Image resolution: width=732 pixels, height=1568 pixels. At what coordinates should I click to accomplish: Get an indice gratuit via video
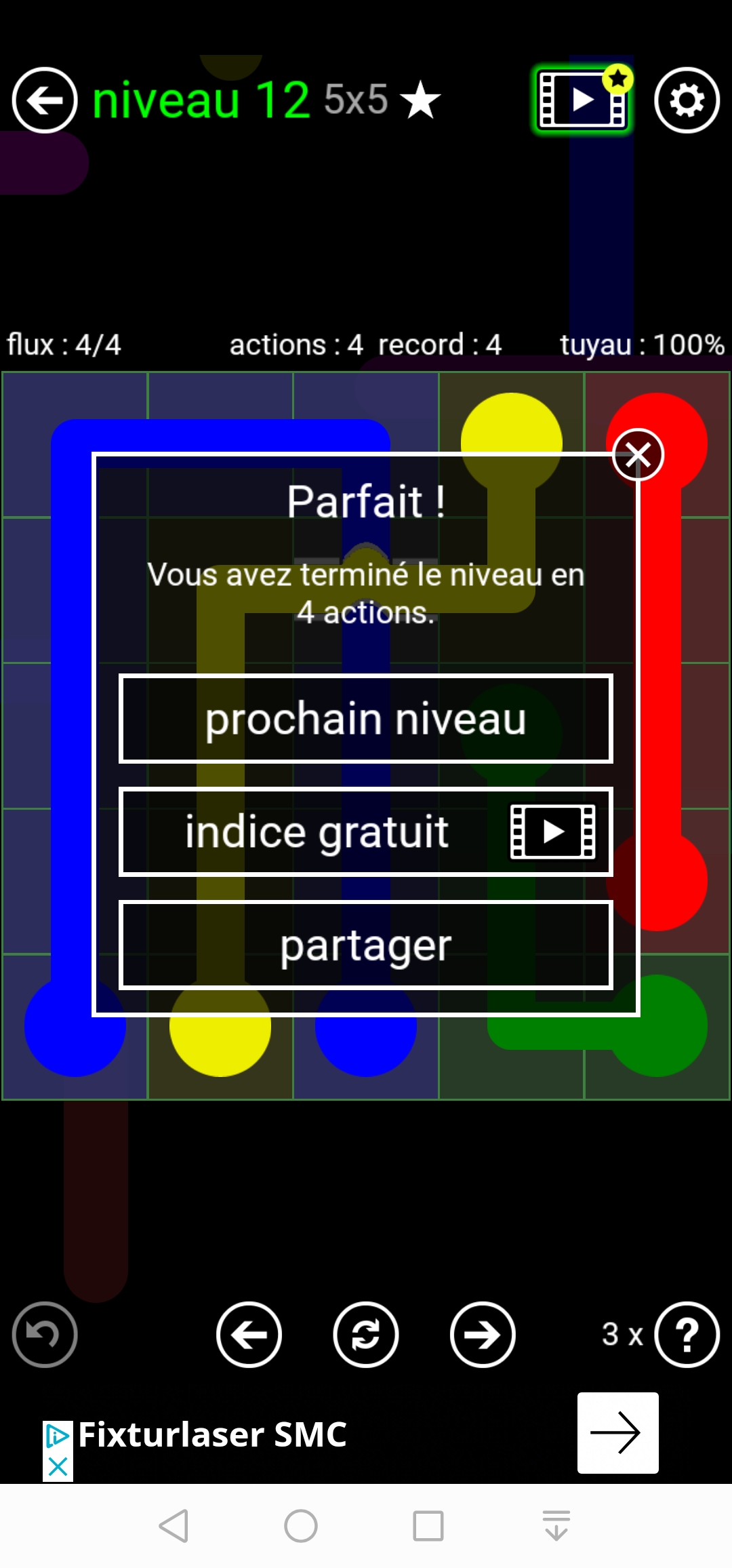click(x=366, y=832)
